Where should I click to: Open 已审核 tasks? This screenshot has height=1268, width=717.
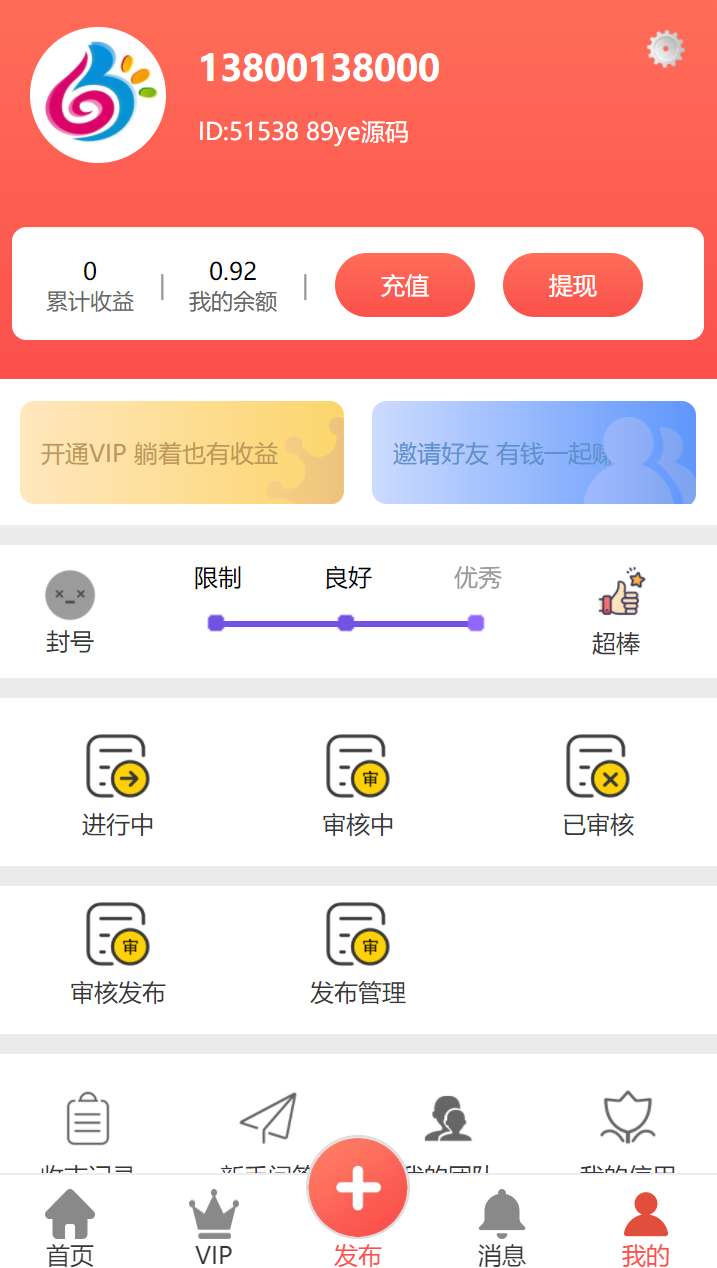pos(598,785)
